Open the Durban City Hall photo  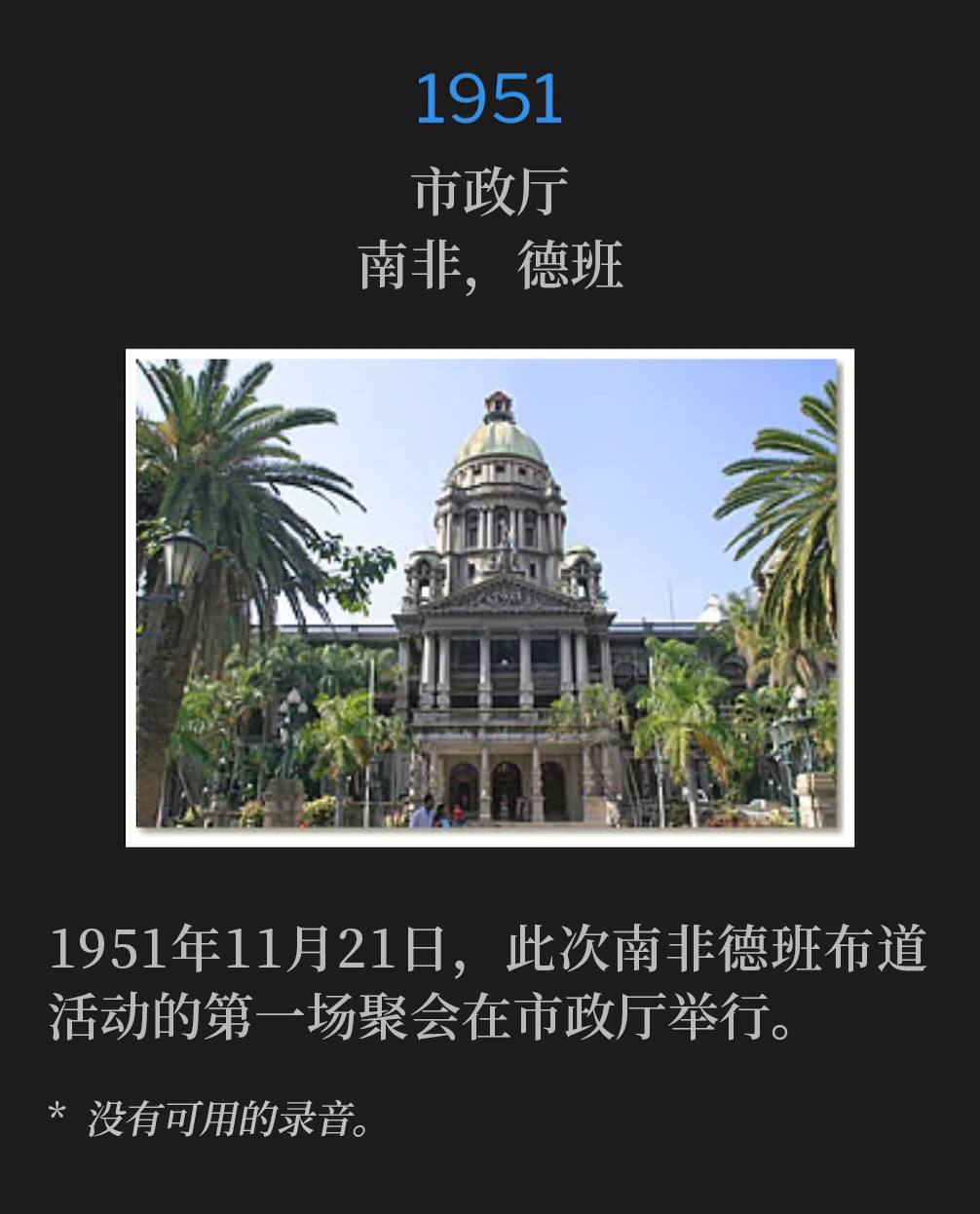click(x=489, y=597)
